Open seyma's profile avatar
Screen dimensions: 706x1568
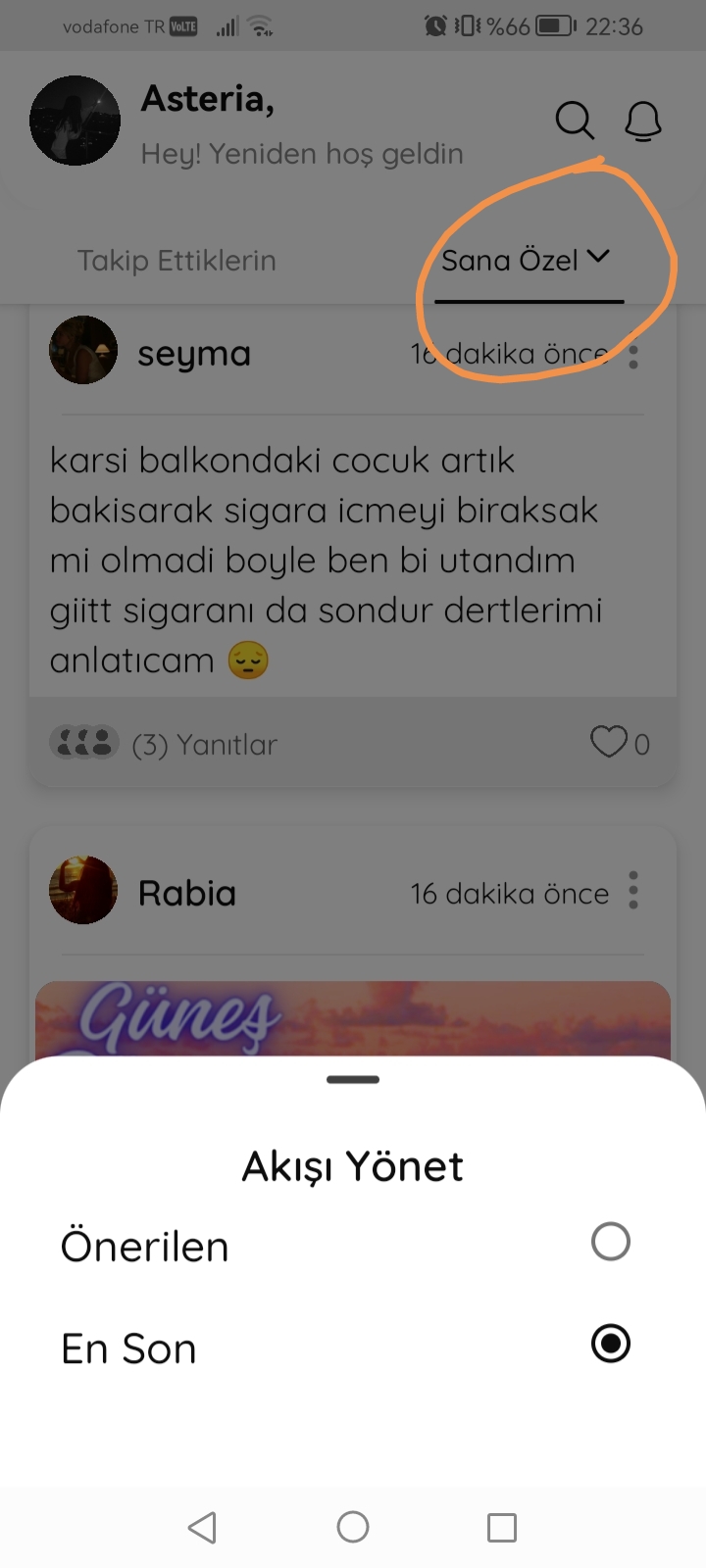pyautogui.click(x=83, y=350)
